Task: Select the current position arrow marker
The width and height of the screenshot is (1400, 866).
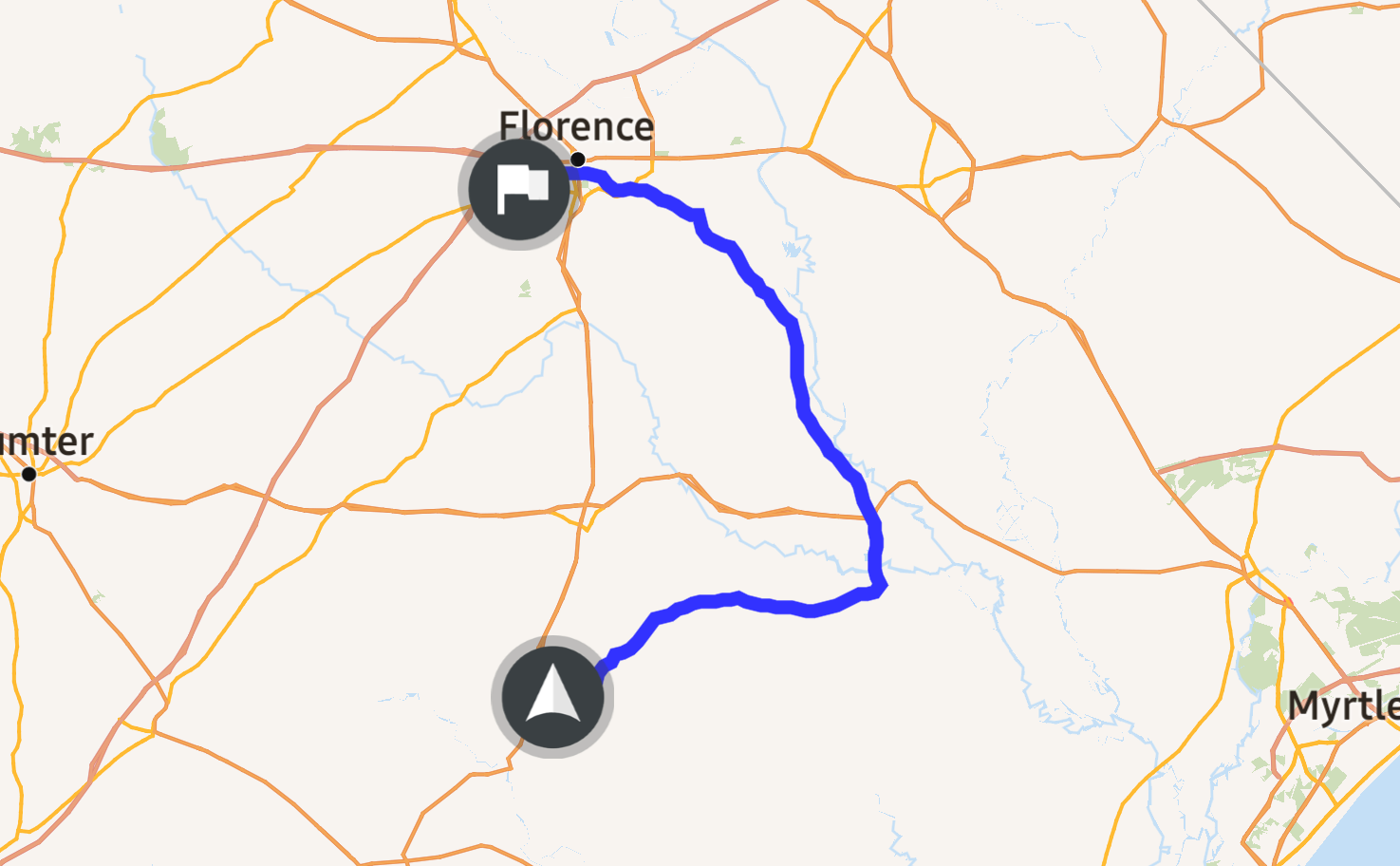Action: (x=552, y=696)
